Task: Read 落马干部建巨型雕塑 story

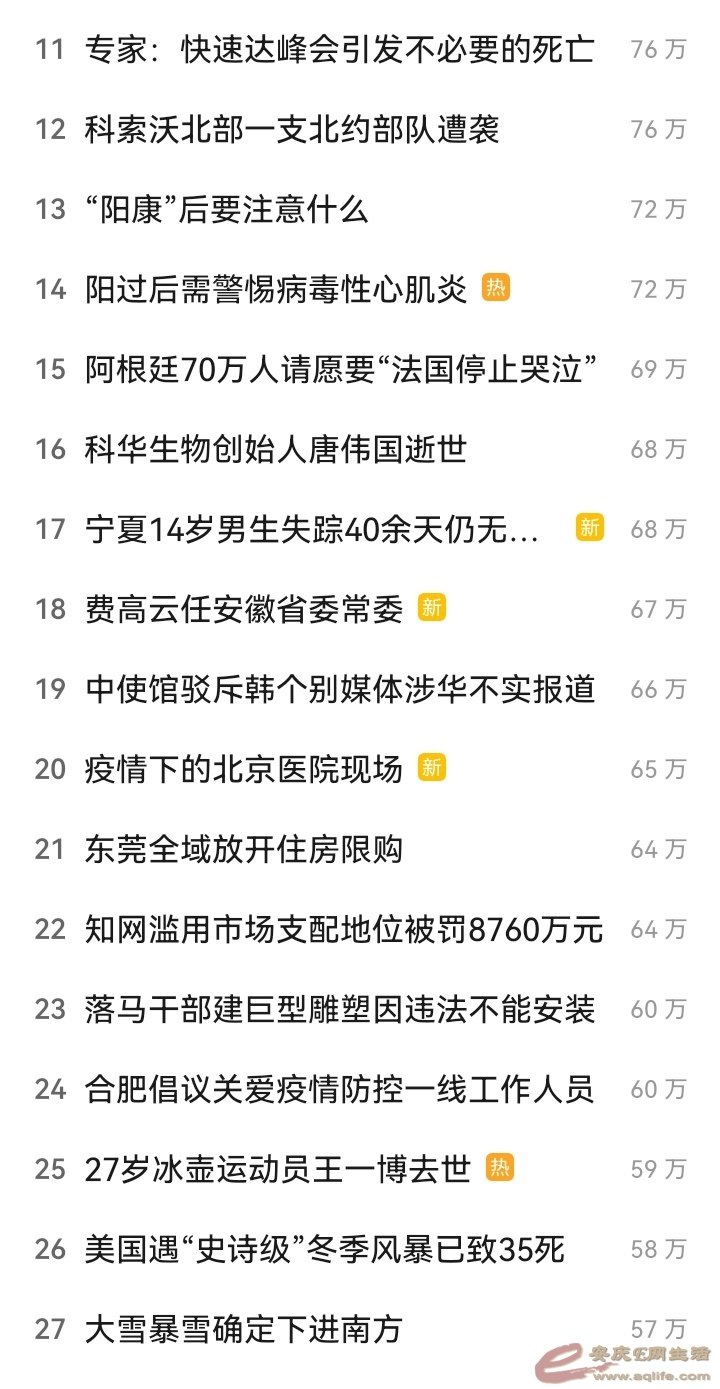Action: [x=340, y=1009]
